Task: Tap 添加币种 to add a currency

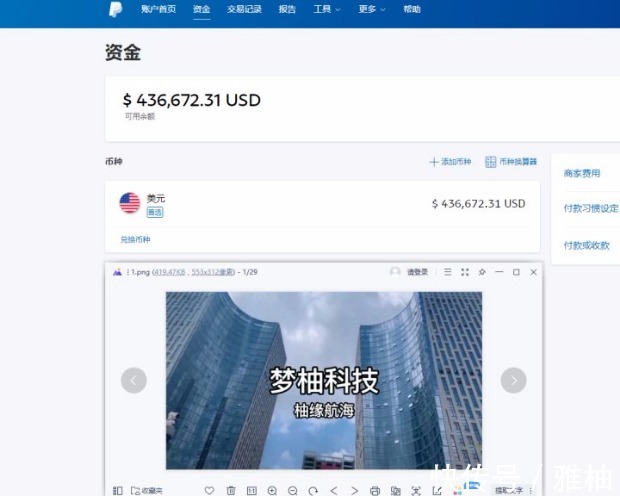Action: (450, 162)
